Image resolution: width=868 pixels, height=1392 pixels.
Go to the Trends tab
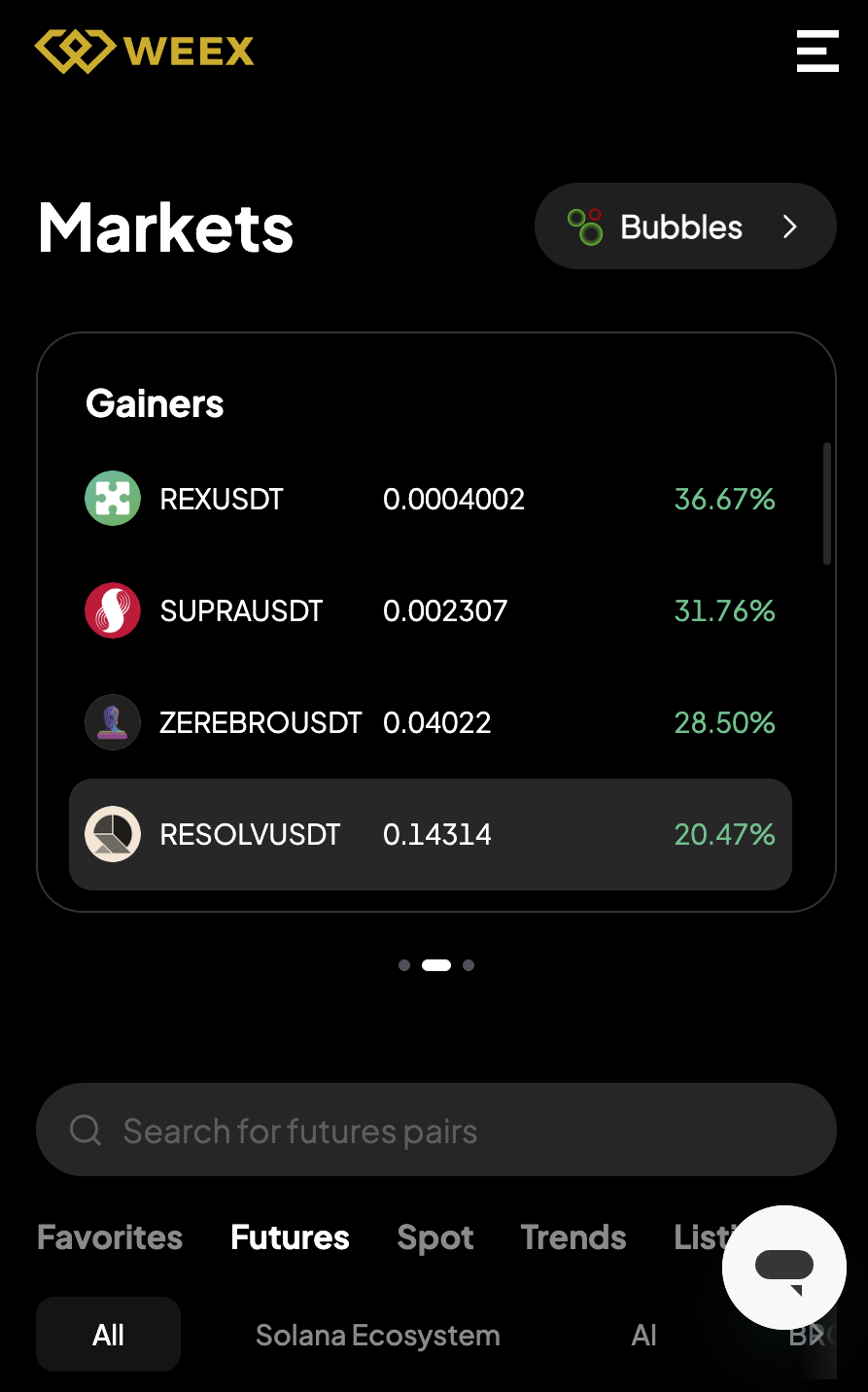coord(573,1237)
